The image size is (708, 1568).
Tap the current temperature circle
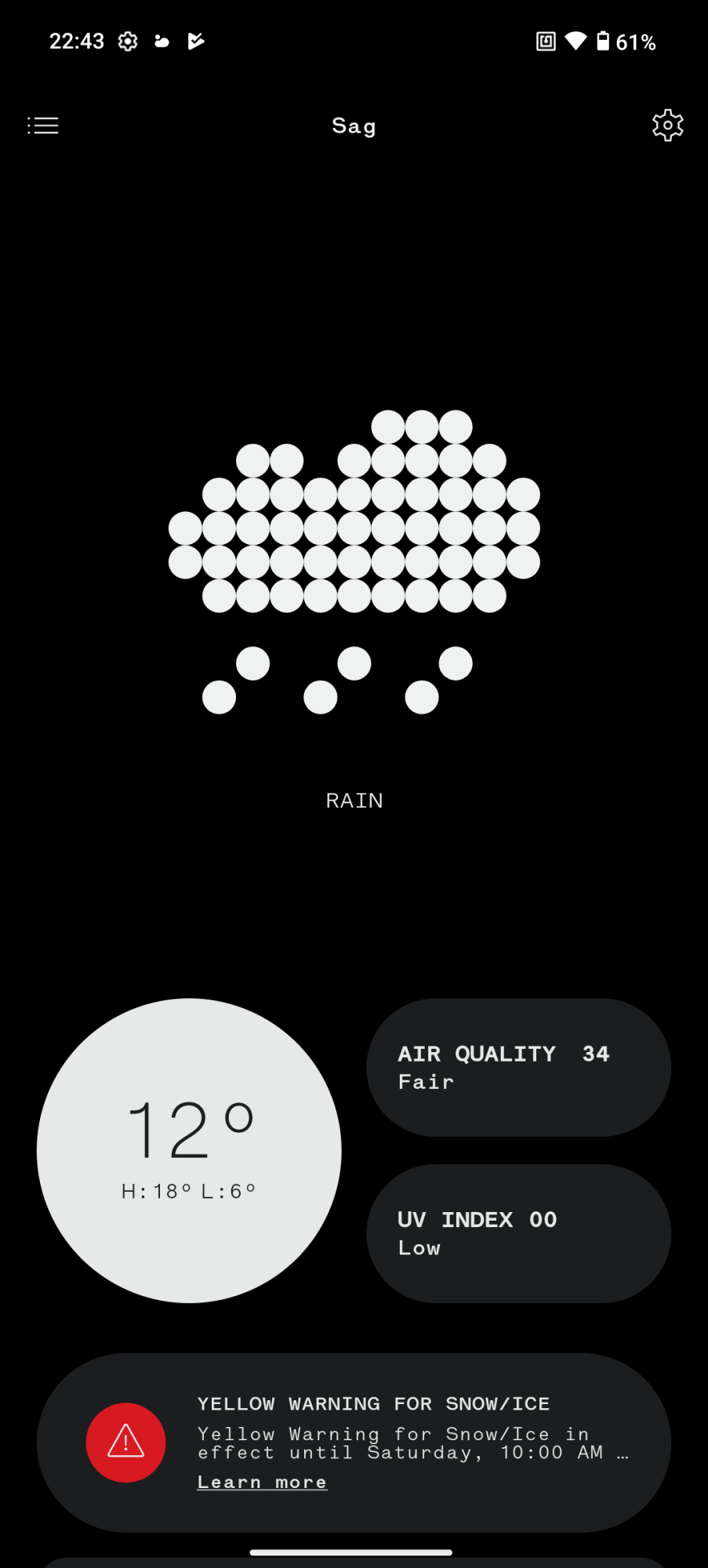[189, 1150]
